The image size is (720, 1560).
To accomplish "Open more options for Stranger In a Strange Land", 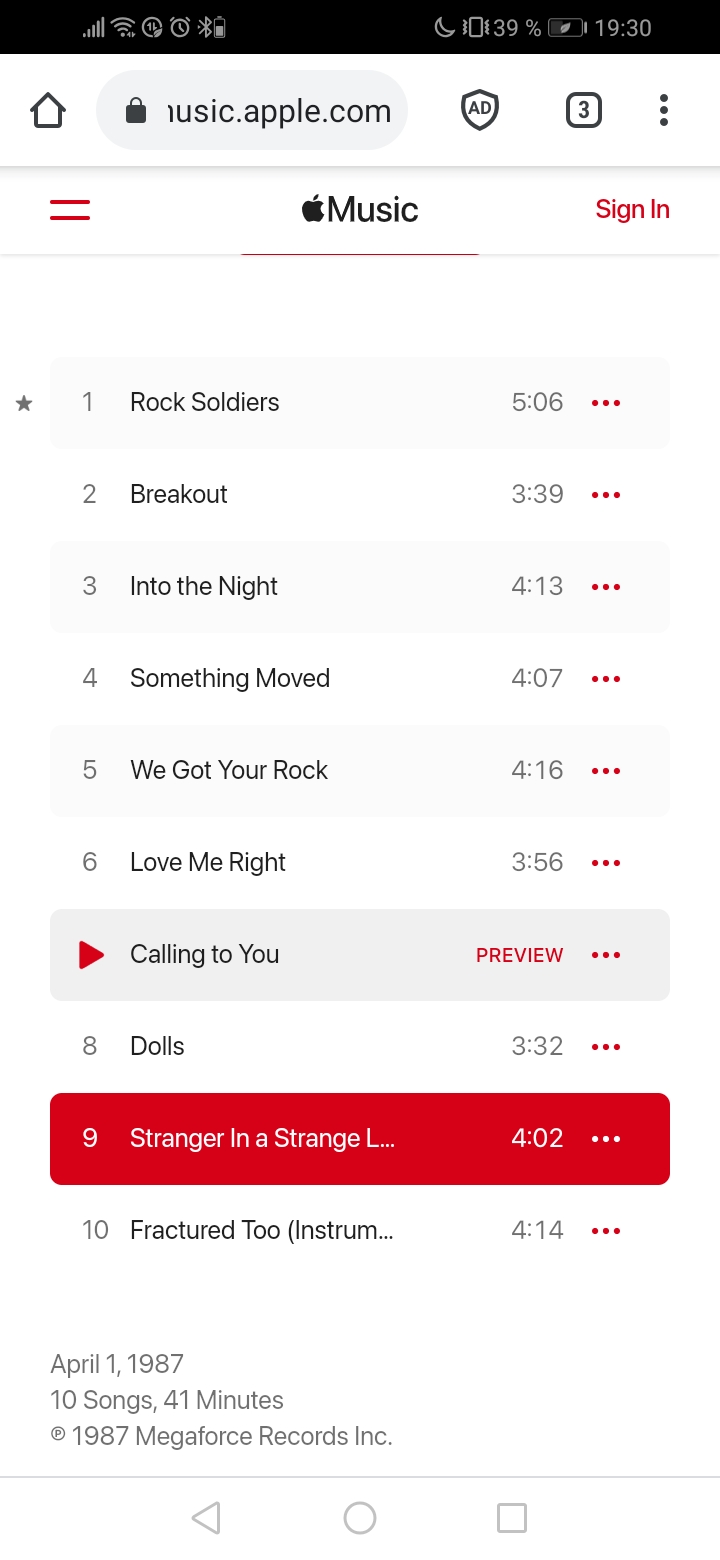I will pos(606,1139).
